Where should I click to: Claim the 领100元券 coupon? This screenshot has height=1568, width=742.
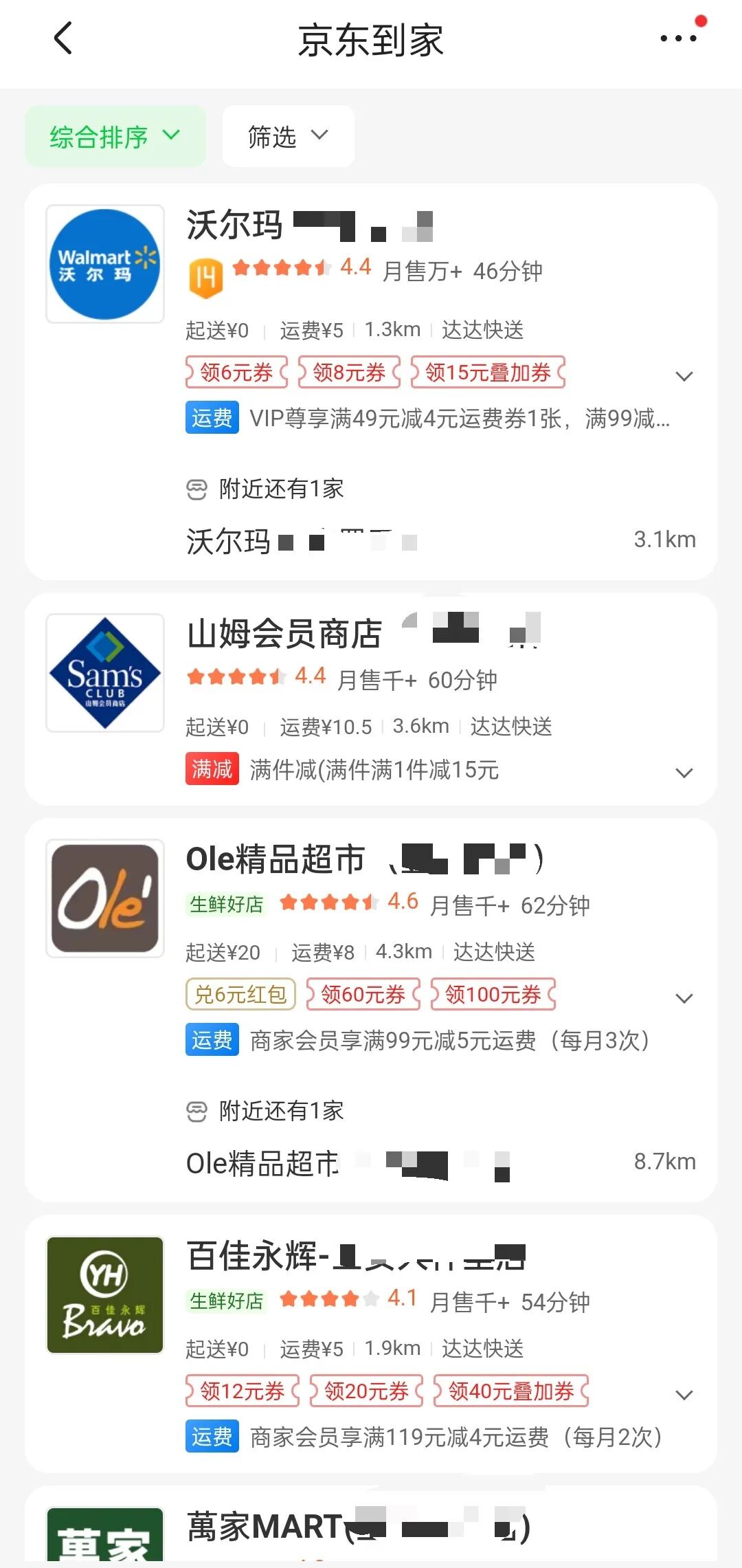[493, 994]
